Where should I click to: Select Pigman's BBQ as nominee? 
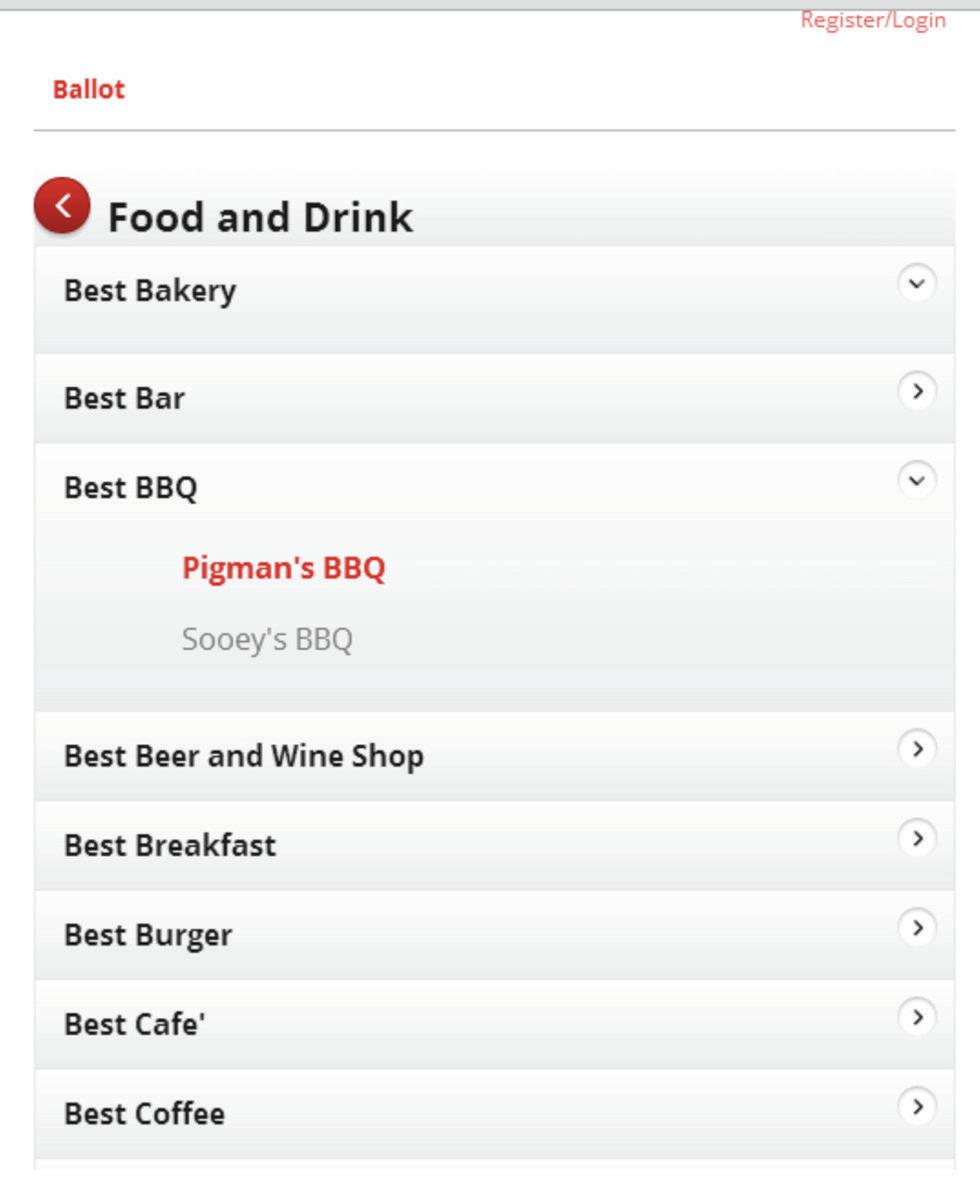[283, 568]
